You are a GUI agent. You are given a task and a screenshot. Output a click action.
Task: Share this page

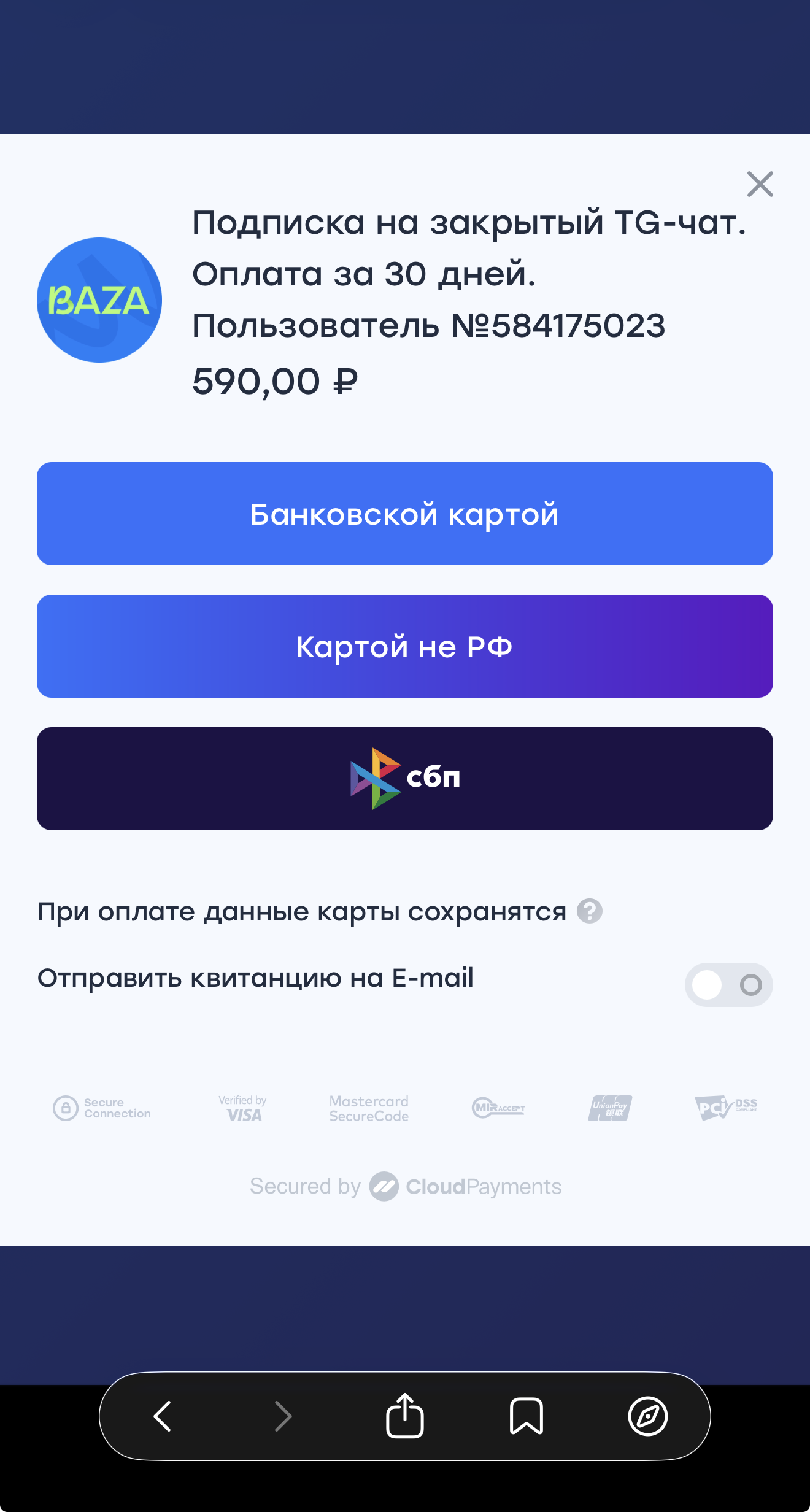[x=405, y=1416]
